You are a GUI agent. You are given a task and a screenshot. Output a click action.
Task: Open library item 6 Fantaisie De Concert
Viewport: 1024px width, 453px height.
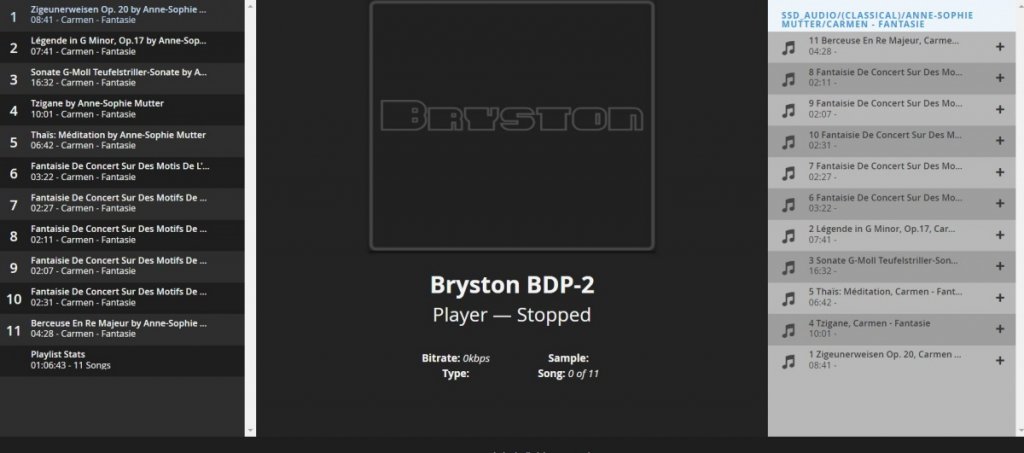click(884, 204)
